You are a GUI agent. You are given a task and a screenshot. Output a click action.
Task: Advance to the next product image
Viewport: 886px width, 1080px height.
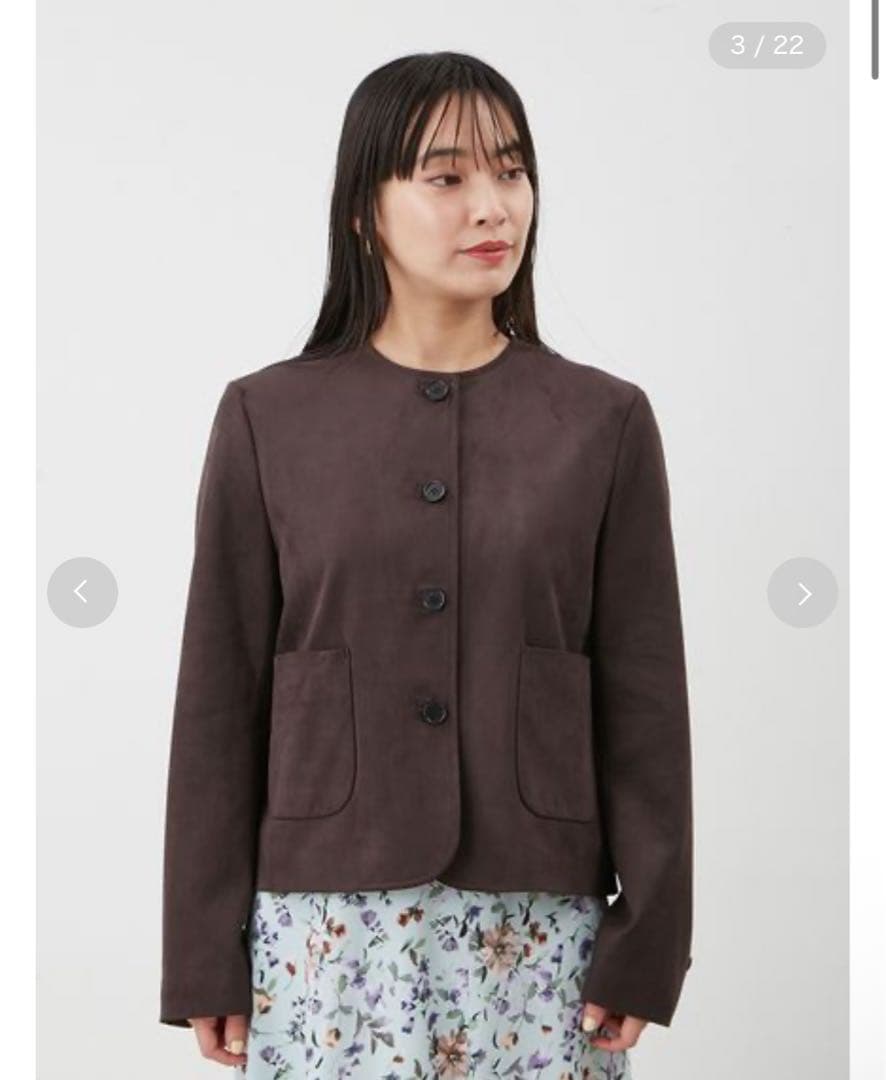coord(802,593)
